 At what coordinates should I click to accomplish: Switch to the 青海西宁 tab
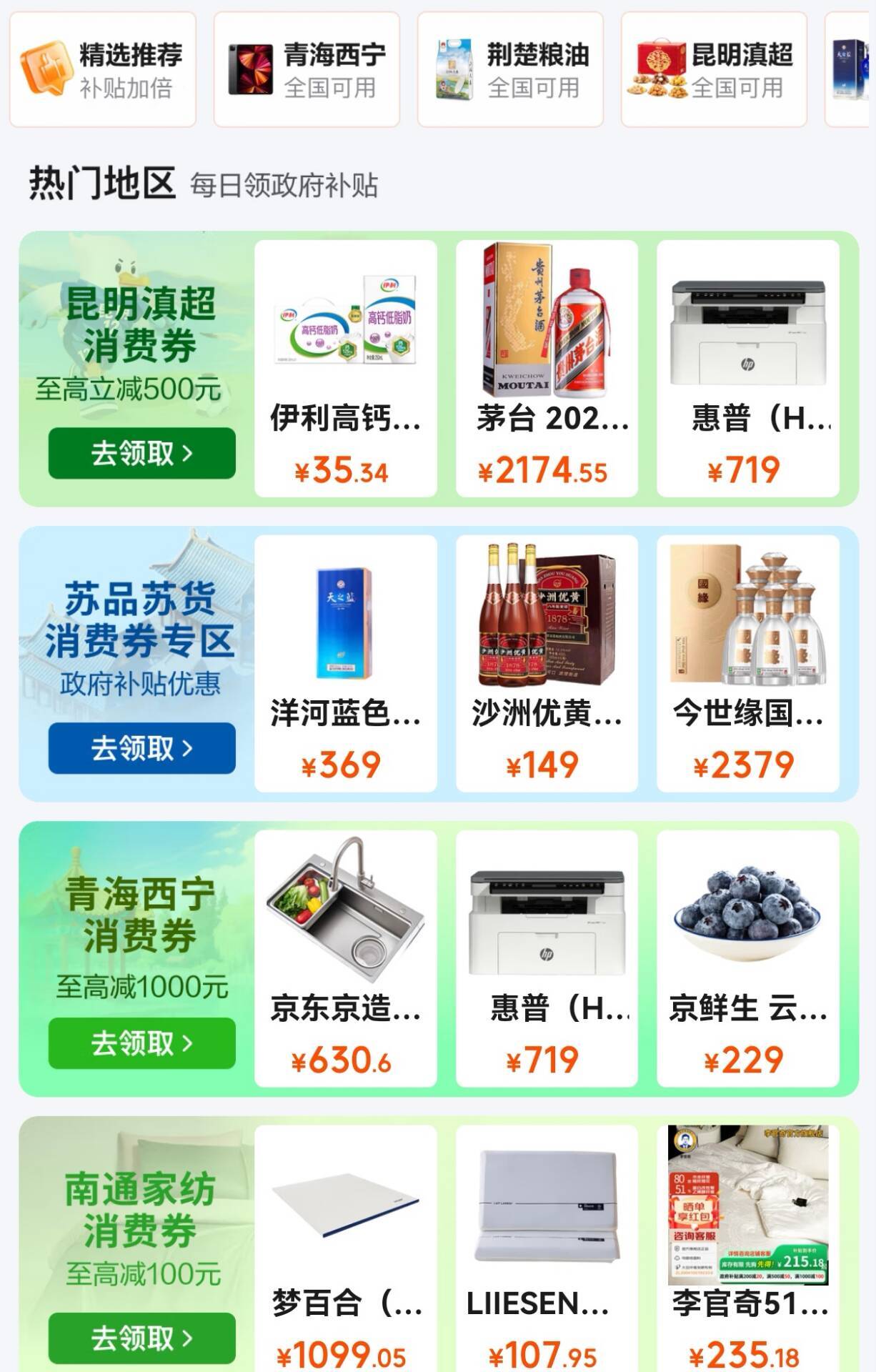(307, 70)
